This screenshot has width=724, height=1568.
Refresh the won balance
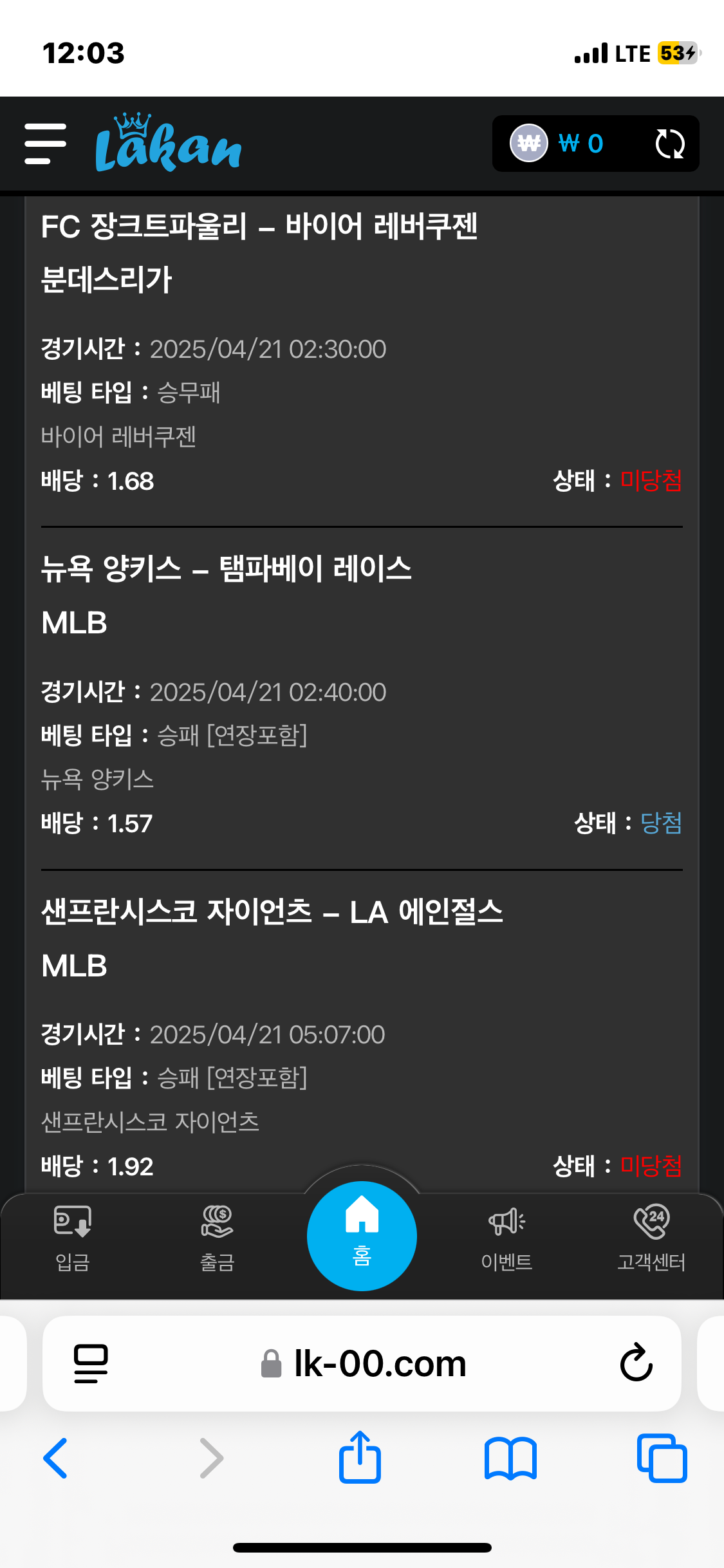(x=669, y=144)
